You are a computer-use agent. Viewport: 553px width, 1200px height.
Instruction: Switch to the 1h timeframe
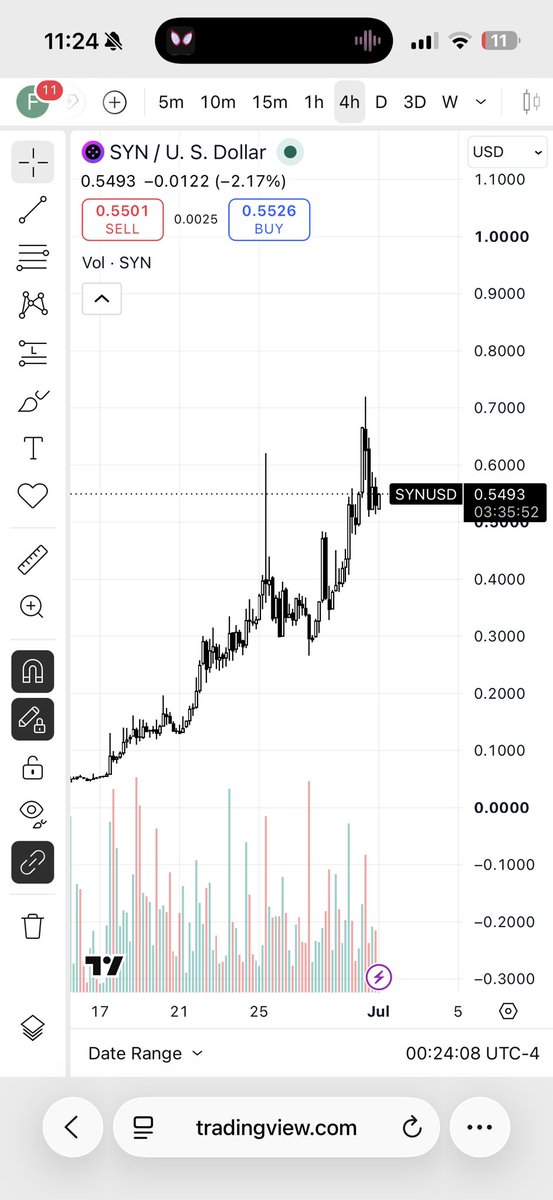click(x=314, y=102)
